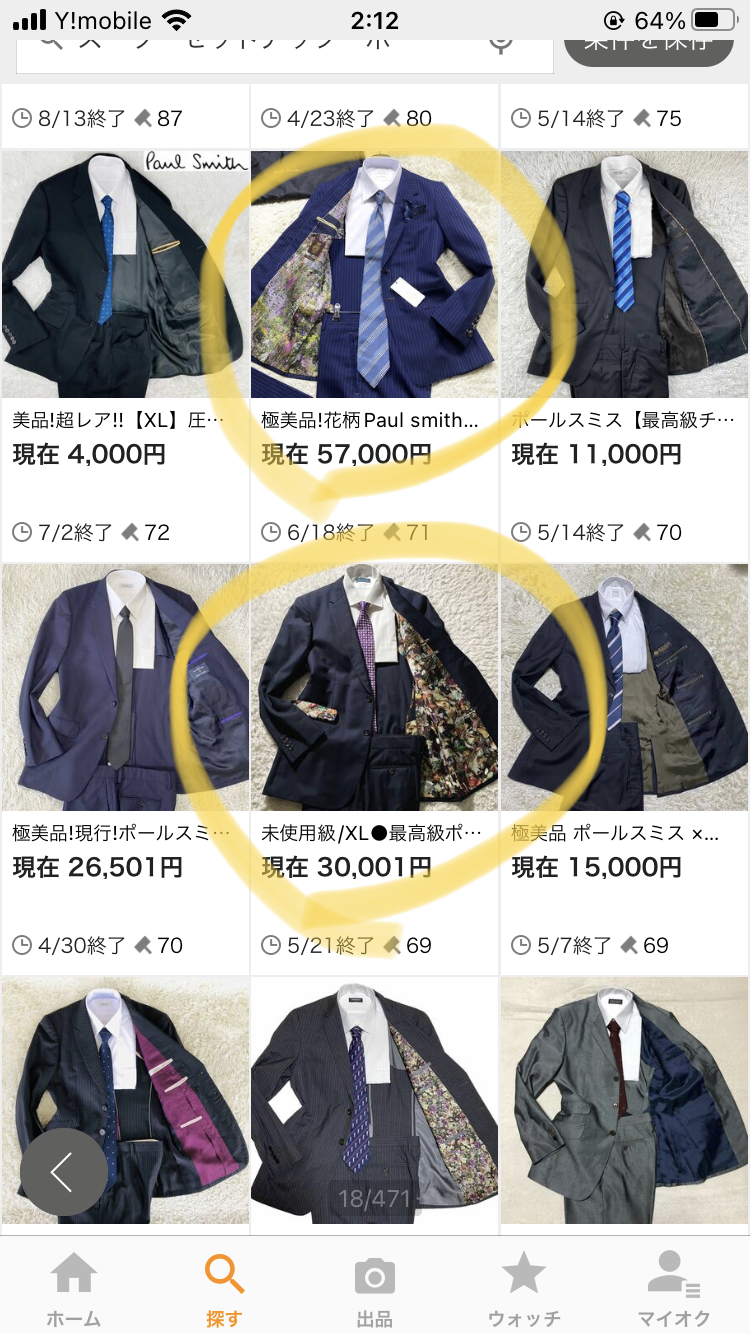Open the 出品 camera tab
This screenshot has width=750, height=1334.
point(374,1289)
